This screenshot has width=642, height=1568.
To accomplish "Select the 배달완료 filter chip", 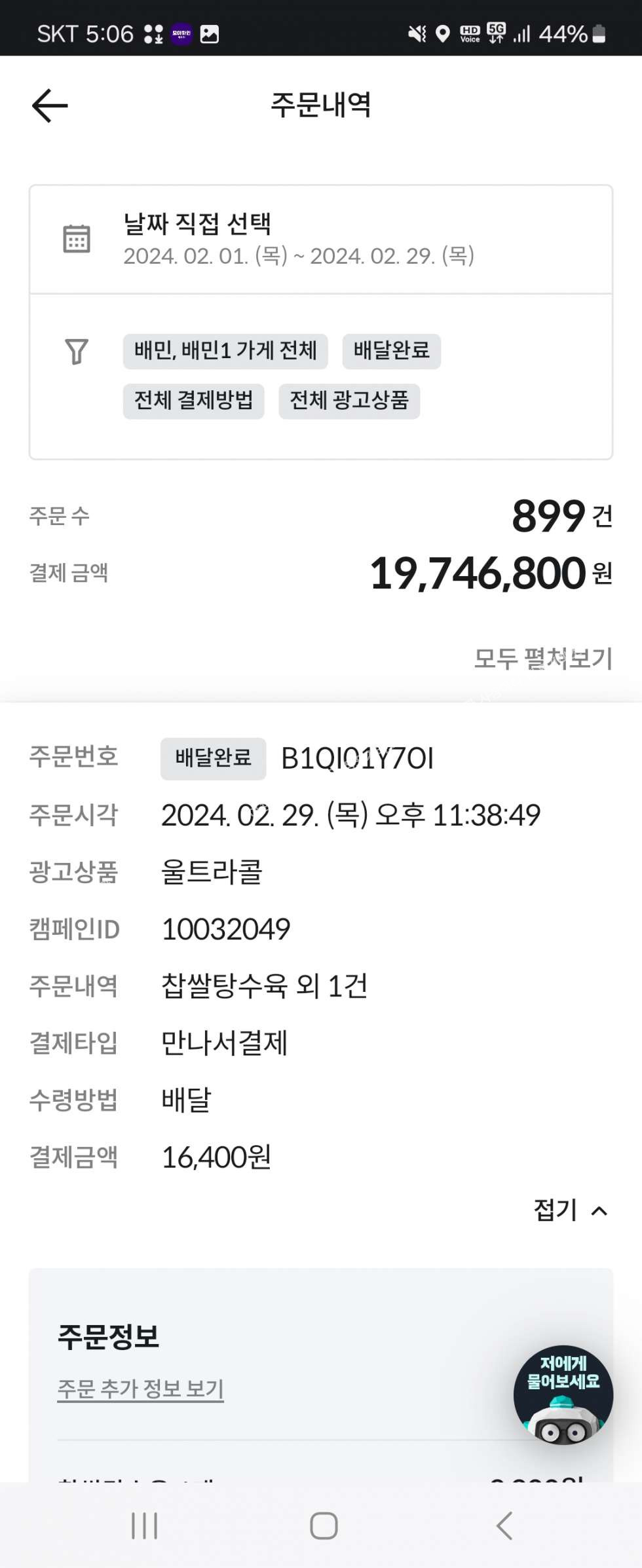I will pos(391,351).
